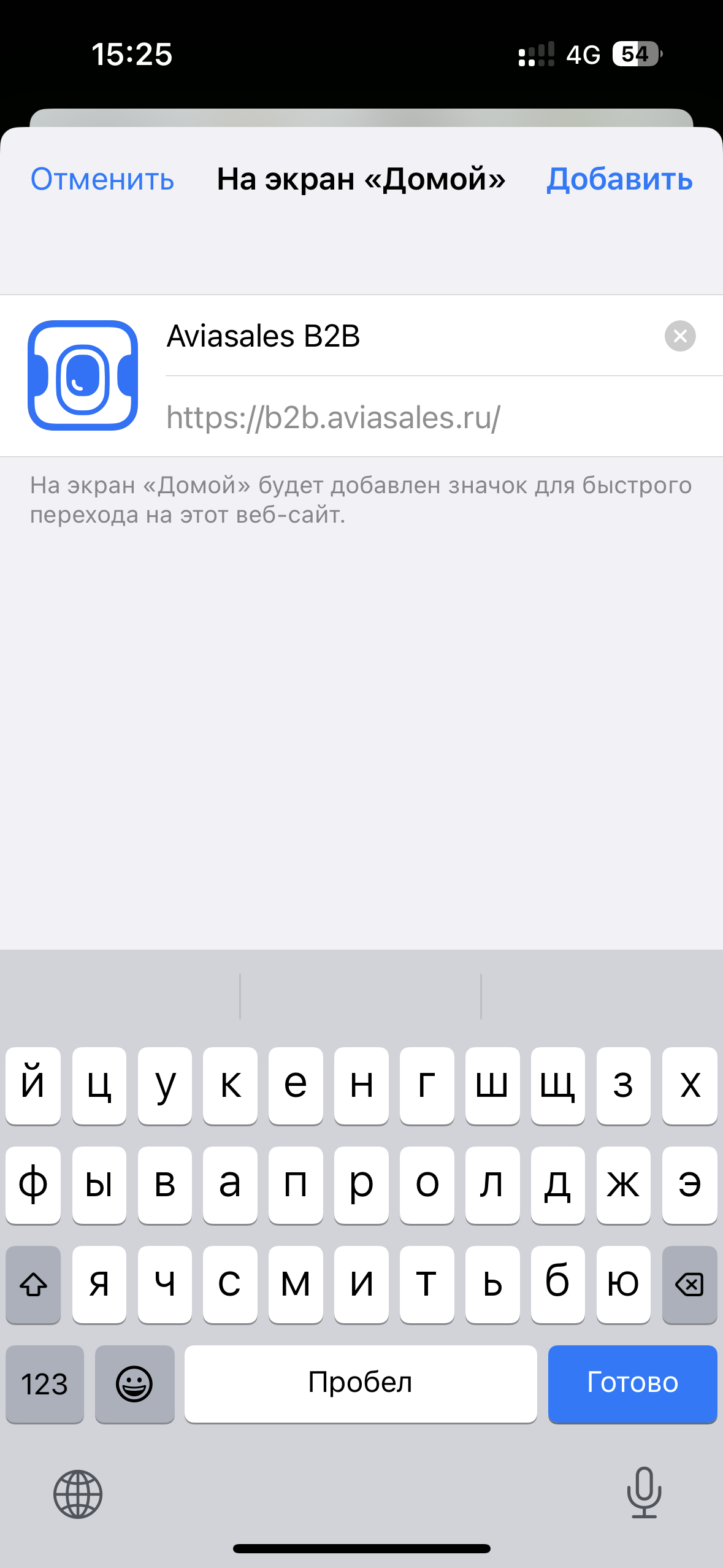Confirm with the Добавить button
Image resolution: width=723 pixels, height=1568 pixels.
(x=619, y=179)
